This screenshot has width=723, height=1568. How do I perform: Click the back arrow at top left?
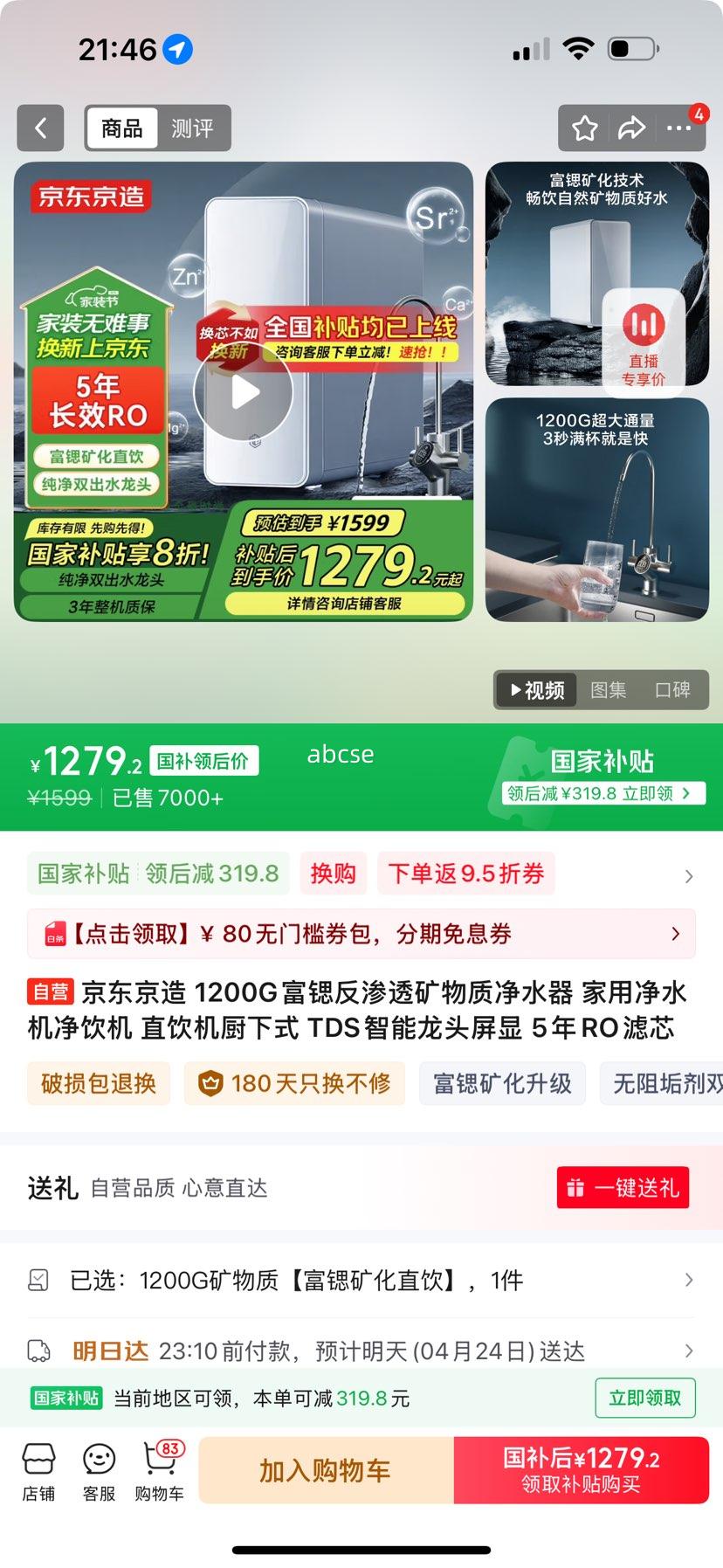pyautogui.click(x=40, y=128)
